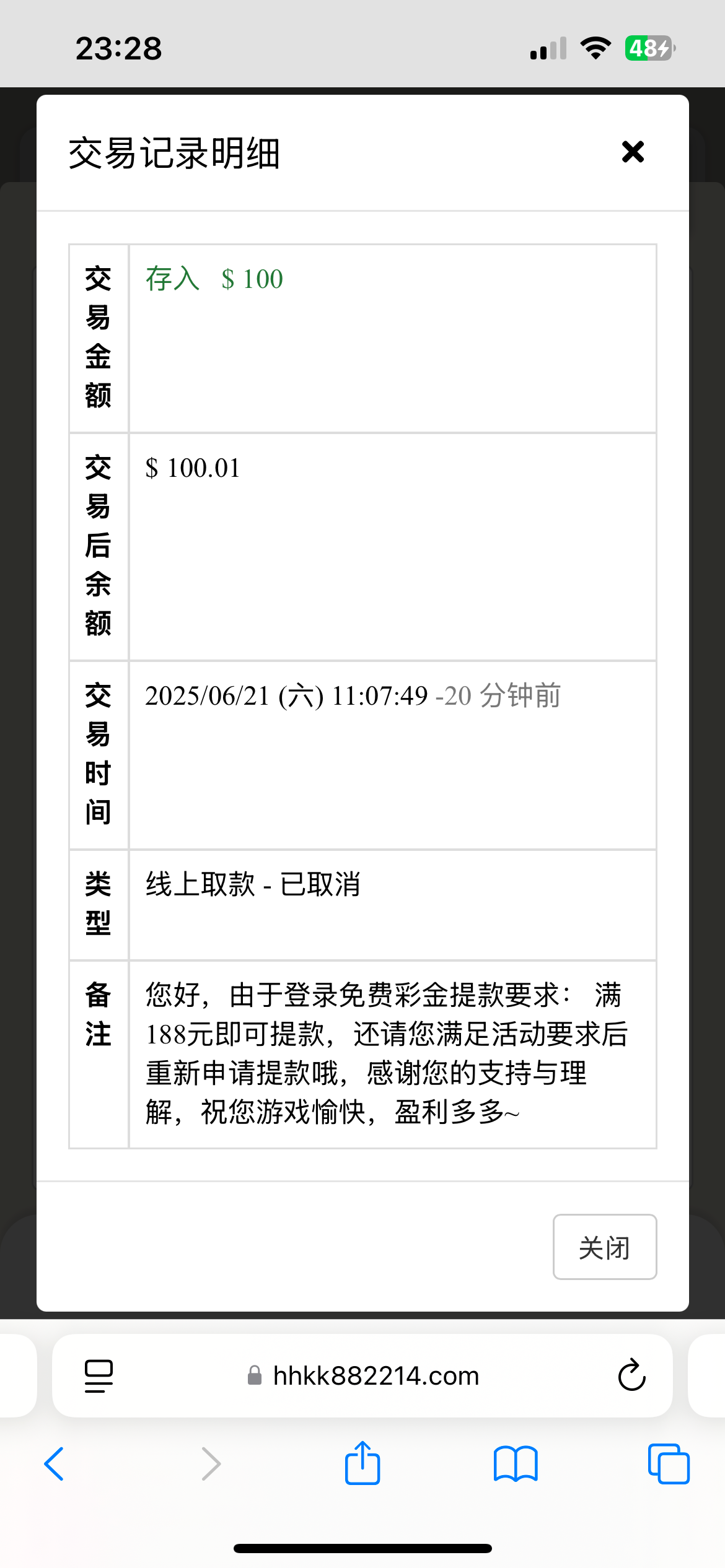
Task: Tap the Safari share icon
Action: click(x=362, y=1463)
